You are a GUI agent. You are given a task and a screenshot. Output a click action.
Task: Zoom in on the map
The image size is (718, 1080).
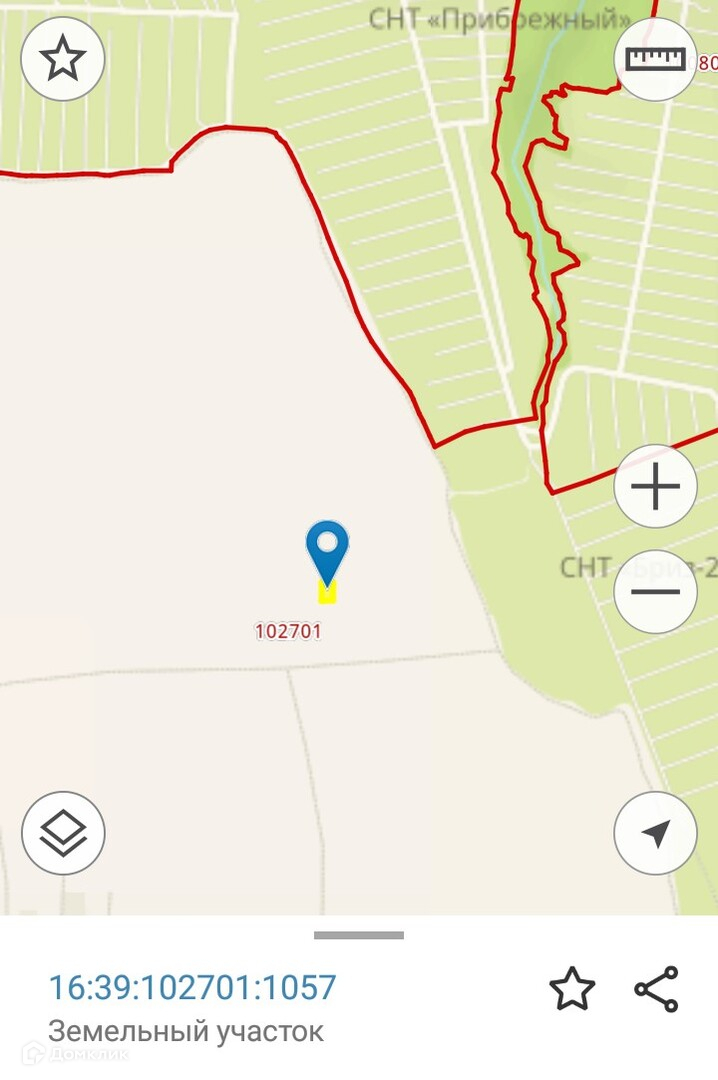655,487
